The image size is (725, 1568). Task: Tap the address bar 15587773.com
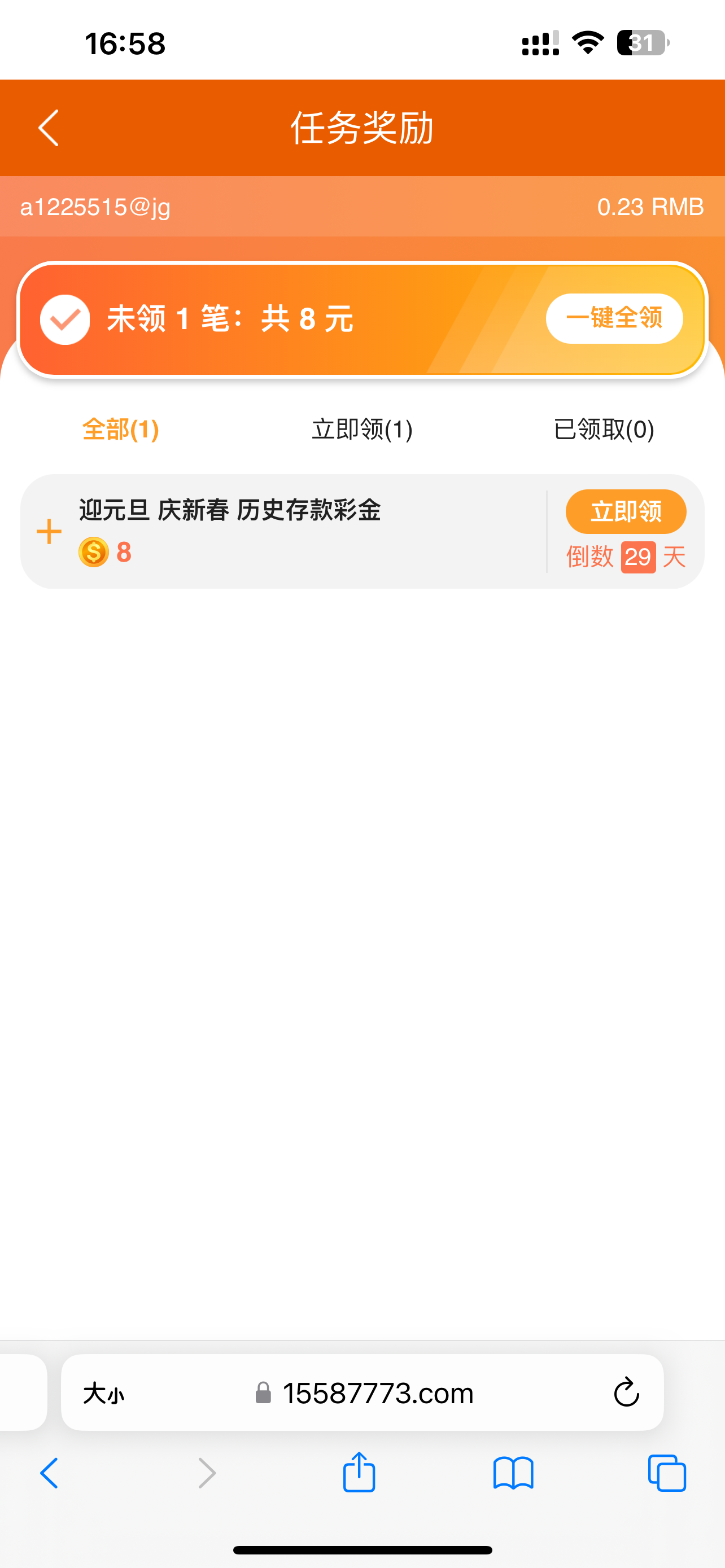(377, 1392)
